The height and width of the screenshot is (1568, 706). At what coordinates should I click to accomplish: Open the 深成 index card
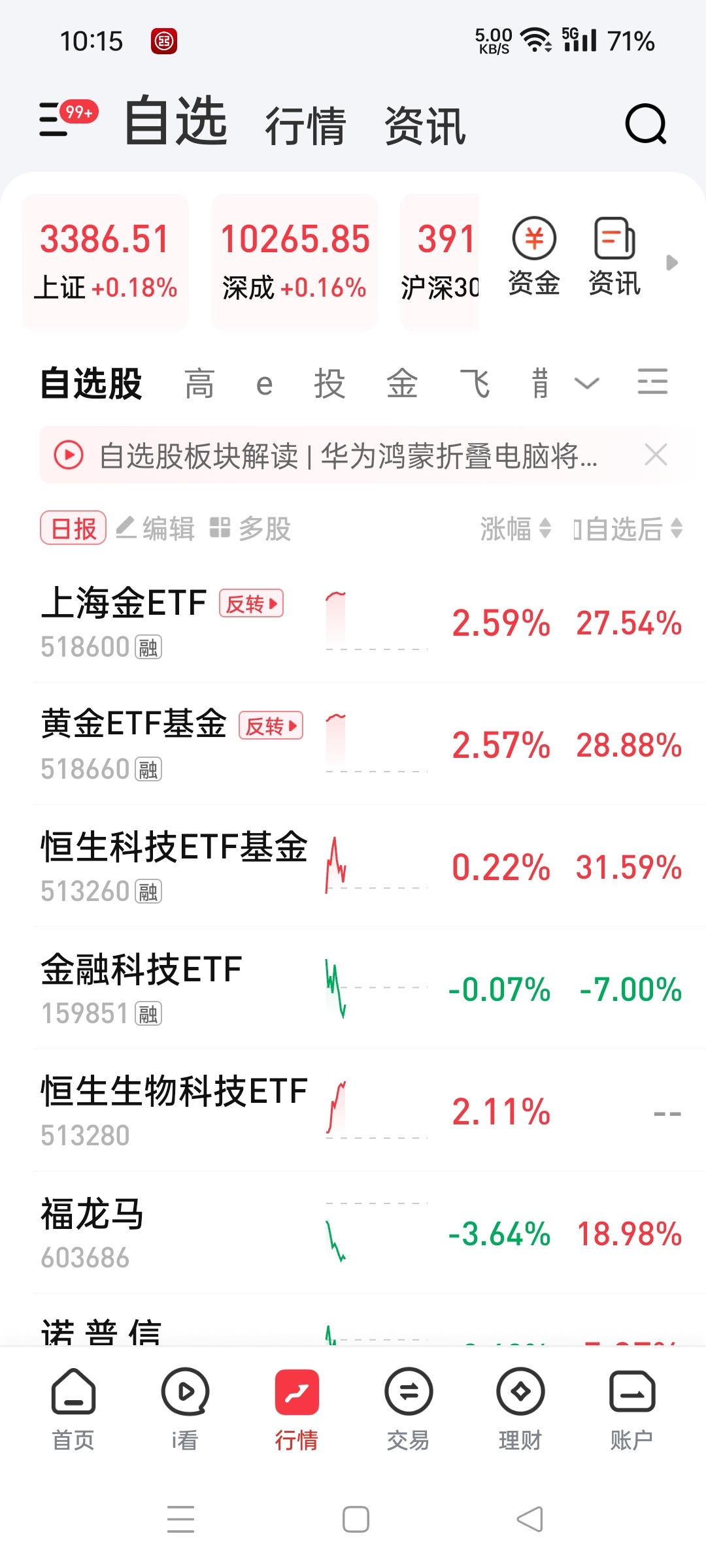point(294,263)
